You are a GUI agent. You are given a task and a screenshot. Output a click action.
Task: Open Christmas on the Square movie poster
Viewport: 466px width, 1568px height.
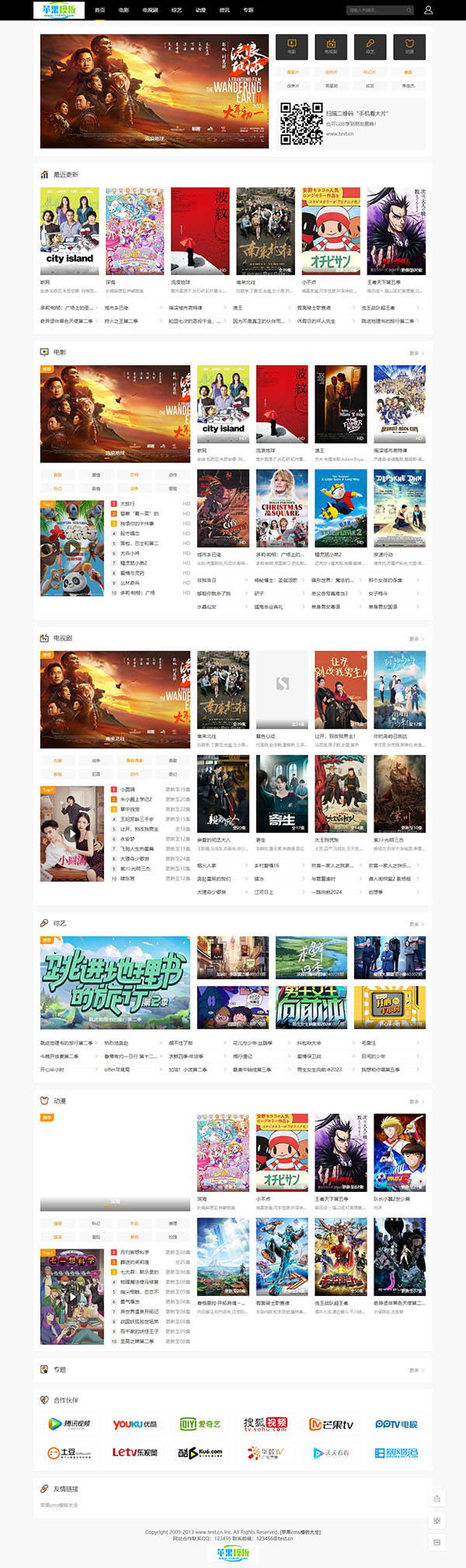click(282, 508)
